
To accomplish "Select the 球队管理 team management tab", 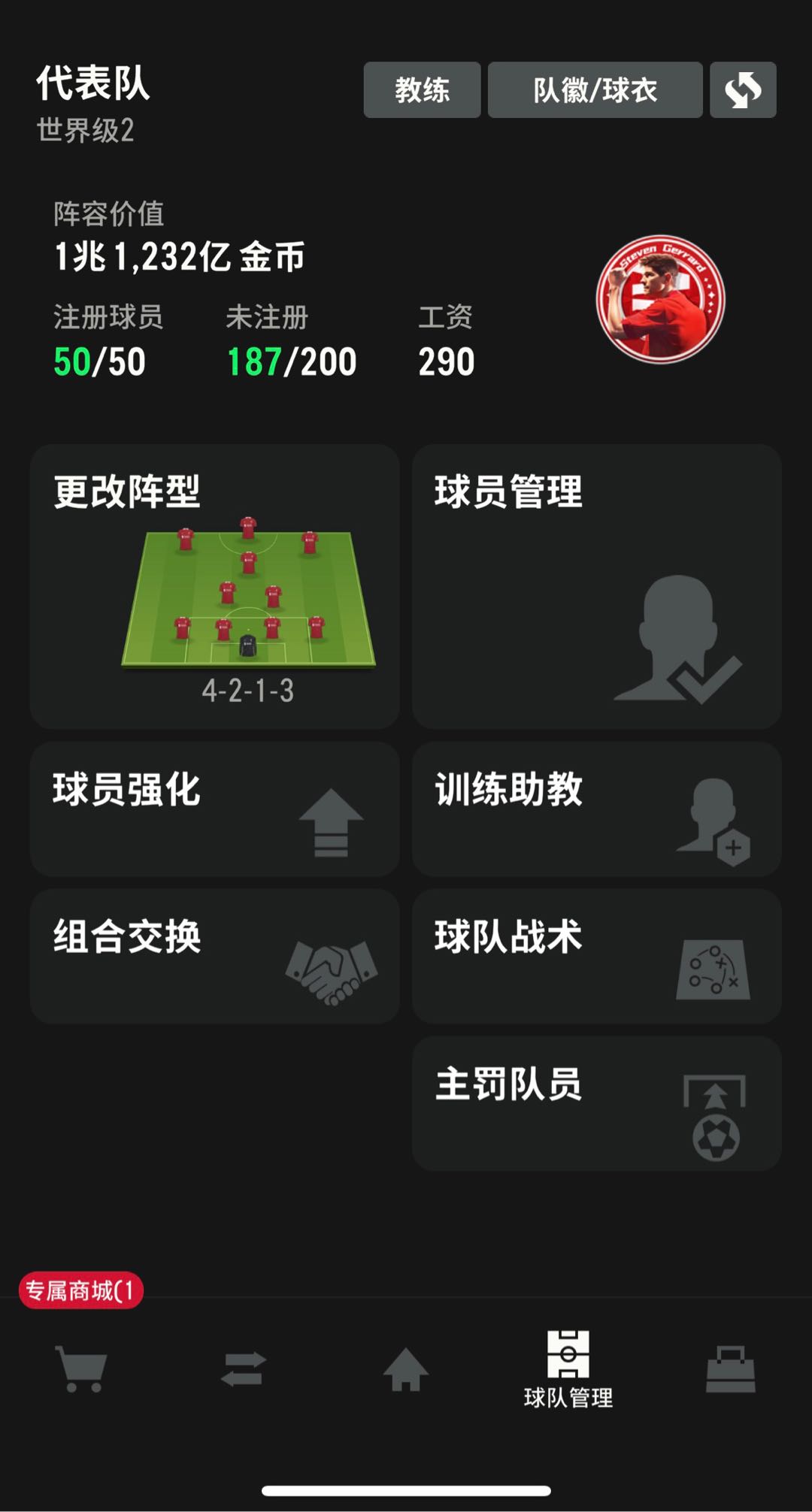I will click(568, 1369).
